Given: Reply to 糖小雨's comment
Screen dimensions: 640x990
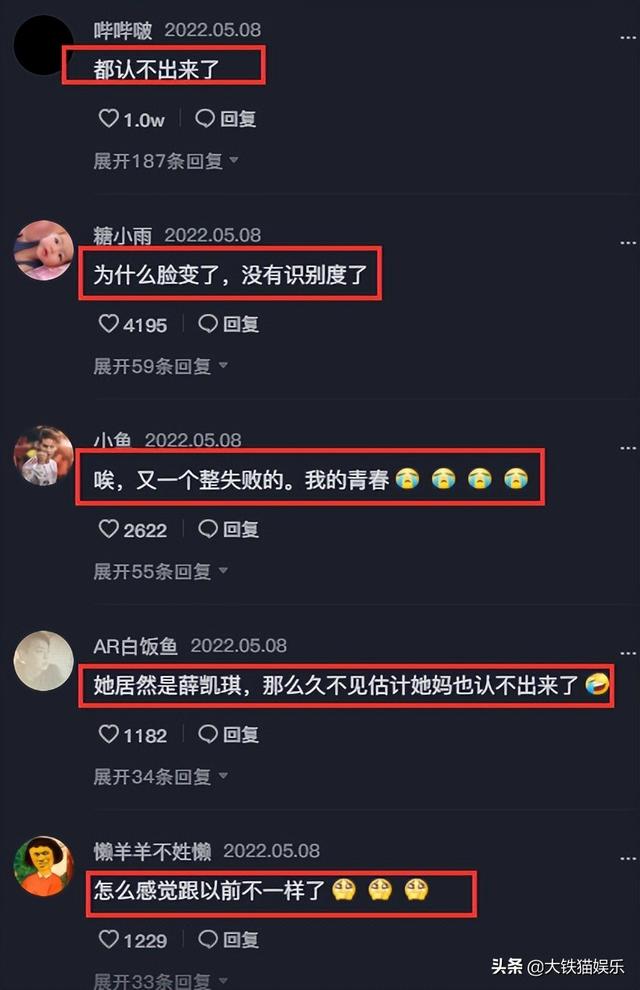Looking at the screenshot, I should (x=229, y=324).
